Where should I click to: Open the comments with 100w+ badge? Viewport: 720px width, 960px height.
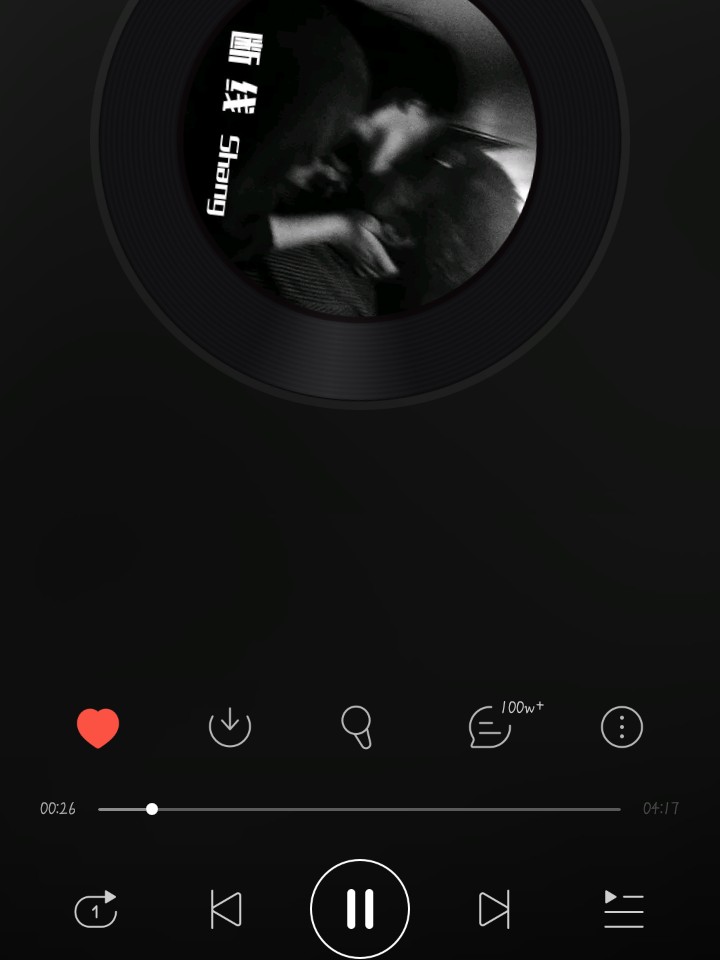coord(492,727)
